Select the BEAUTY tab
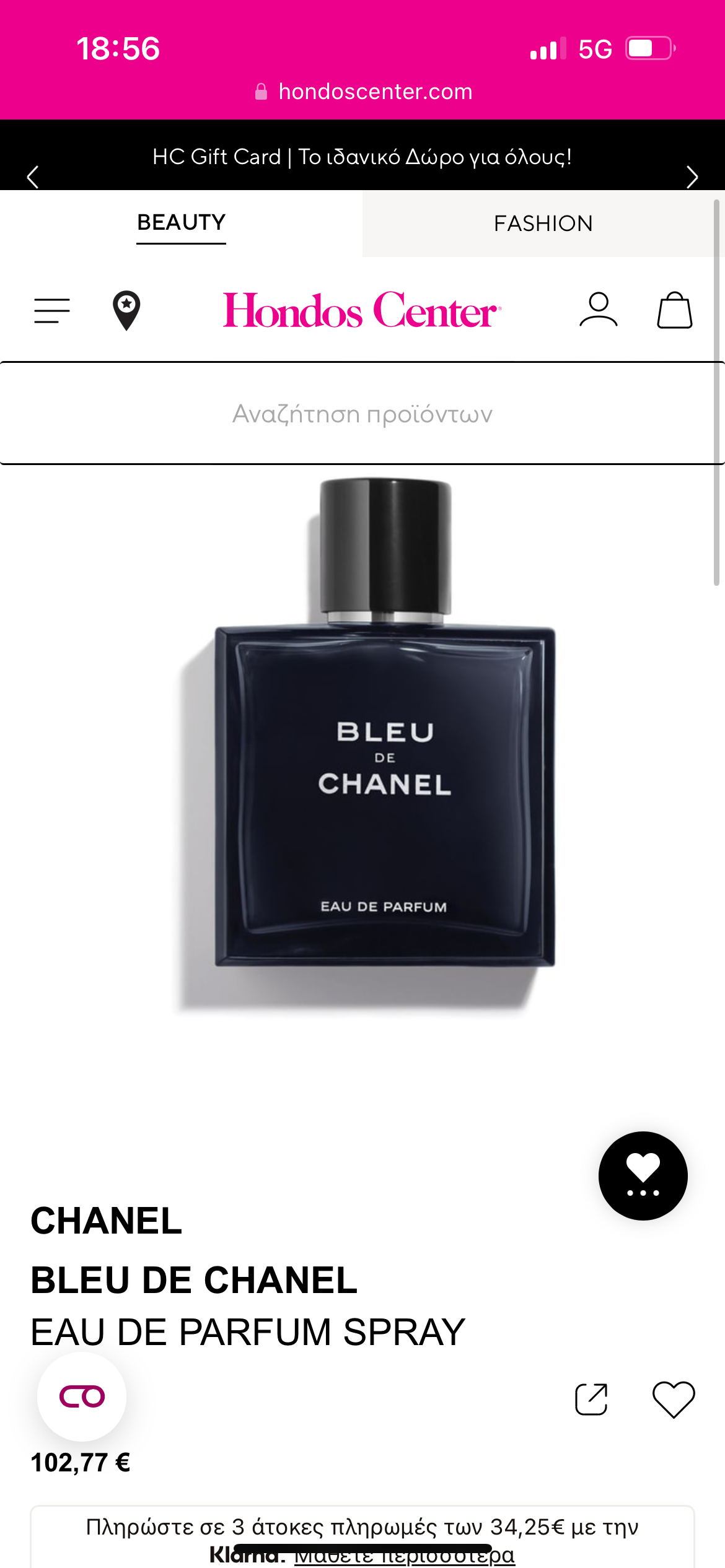 click(181, 223)
